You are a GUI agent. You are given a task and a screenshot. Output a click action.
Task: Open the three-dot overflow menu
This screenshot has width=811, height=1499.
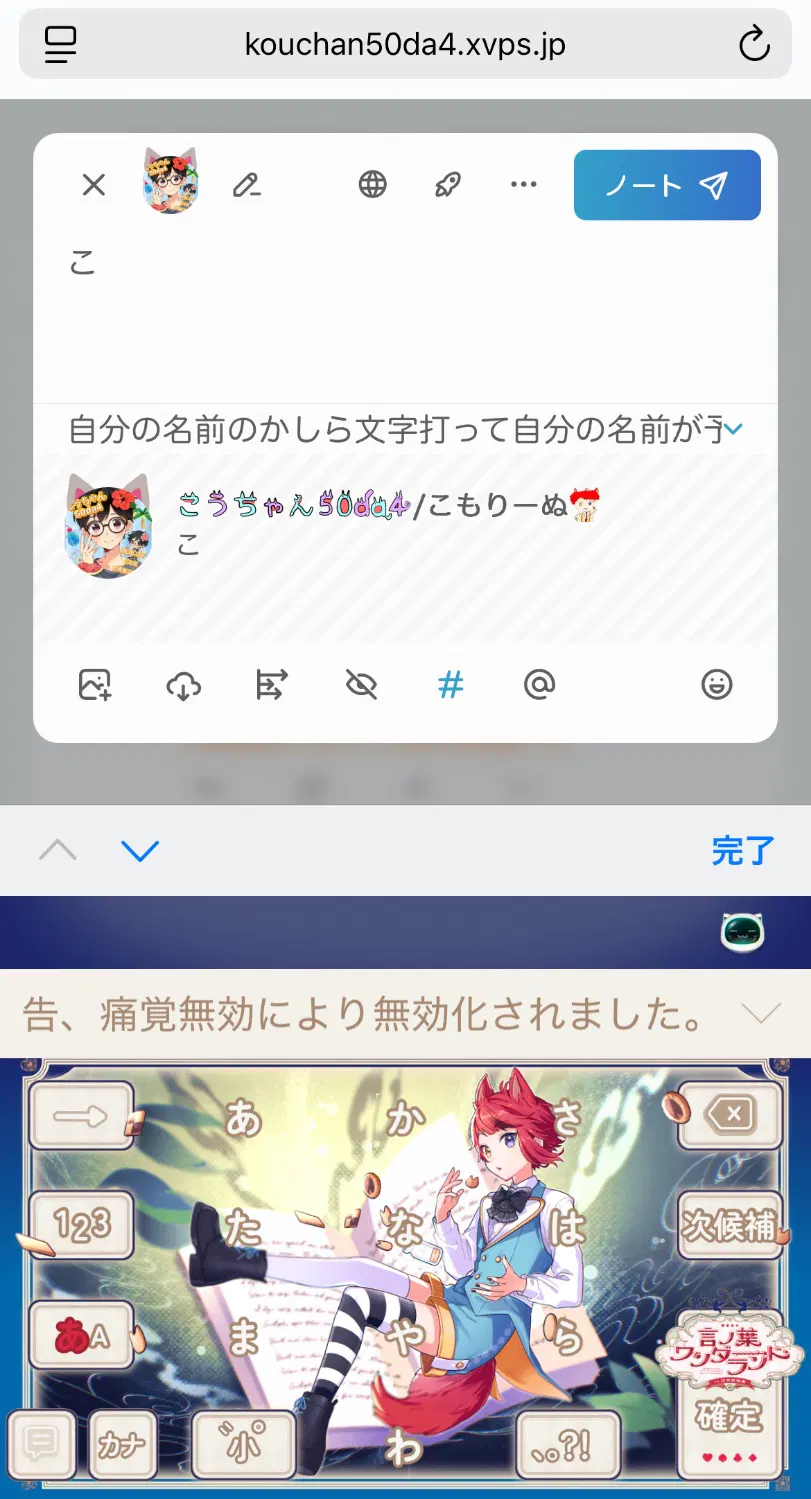[524, 184]
